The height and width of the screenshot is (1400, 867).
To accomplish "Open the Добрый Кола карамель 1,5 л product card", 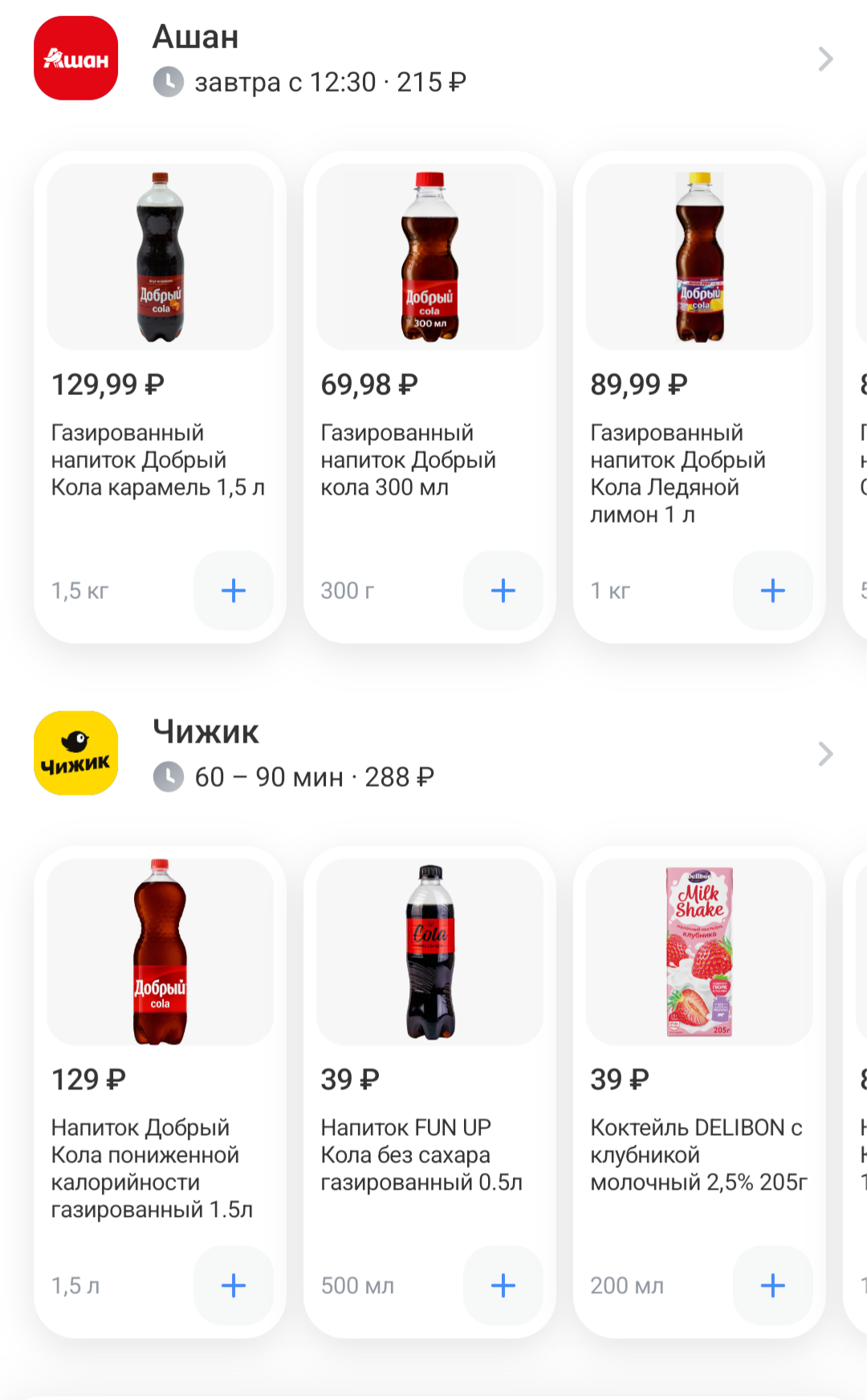I will 160,257.
